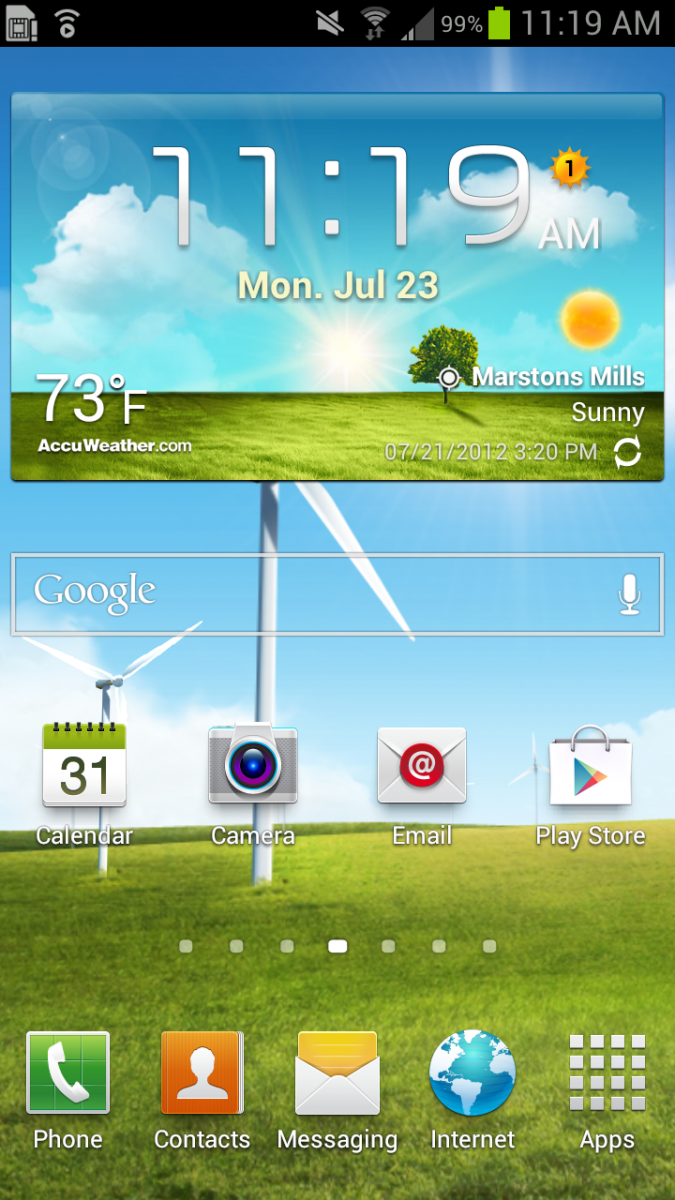
Task: Jump to the last home screen page dot
Action: point(489,946)
